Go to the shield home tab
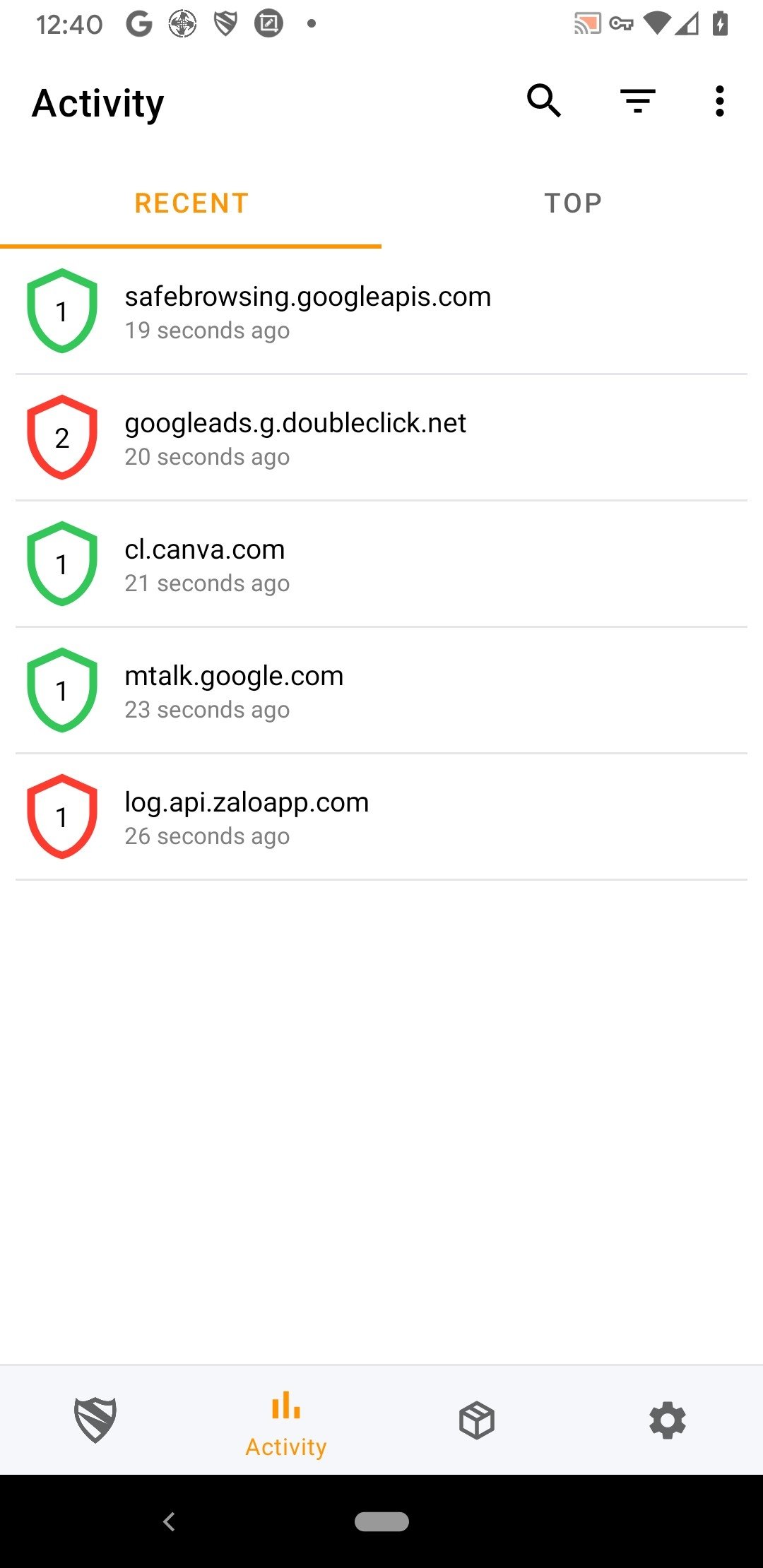Screen dimensions: 763x1568 [95, 1420]
